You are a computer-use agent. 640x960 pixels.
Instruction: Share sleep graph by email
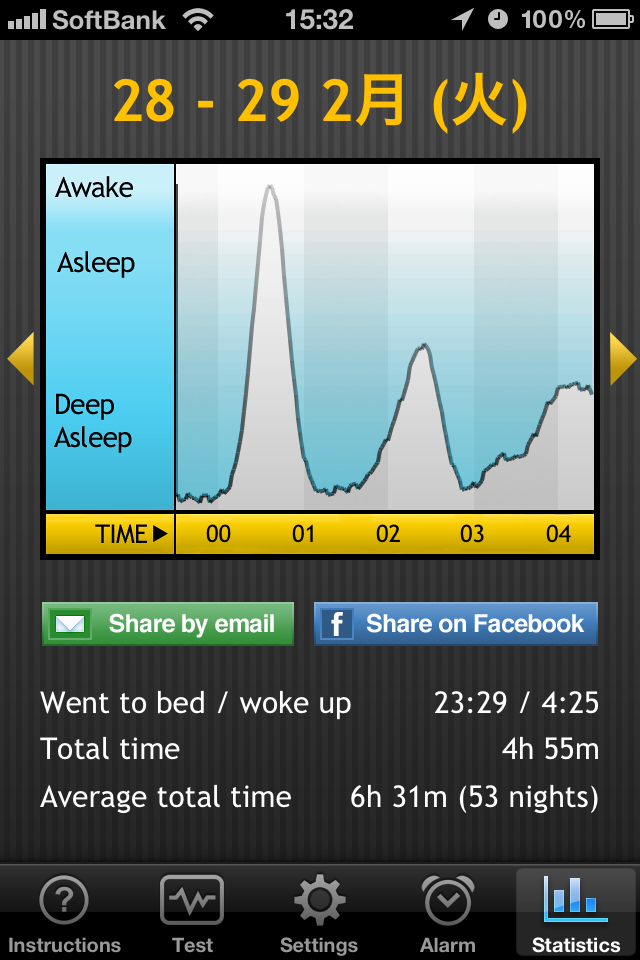pyautogui.click(x=168, y=624)
